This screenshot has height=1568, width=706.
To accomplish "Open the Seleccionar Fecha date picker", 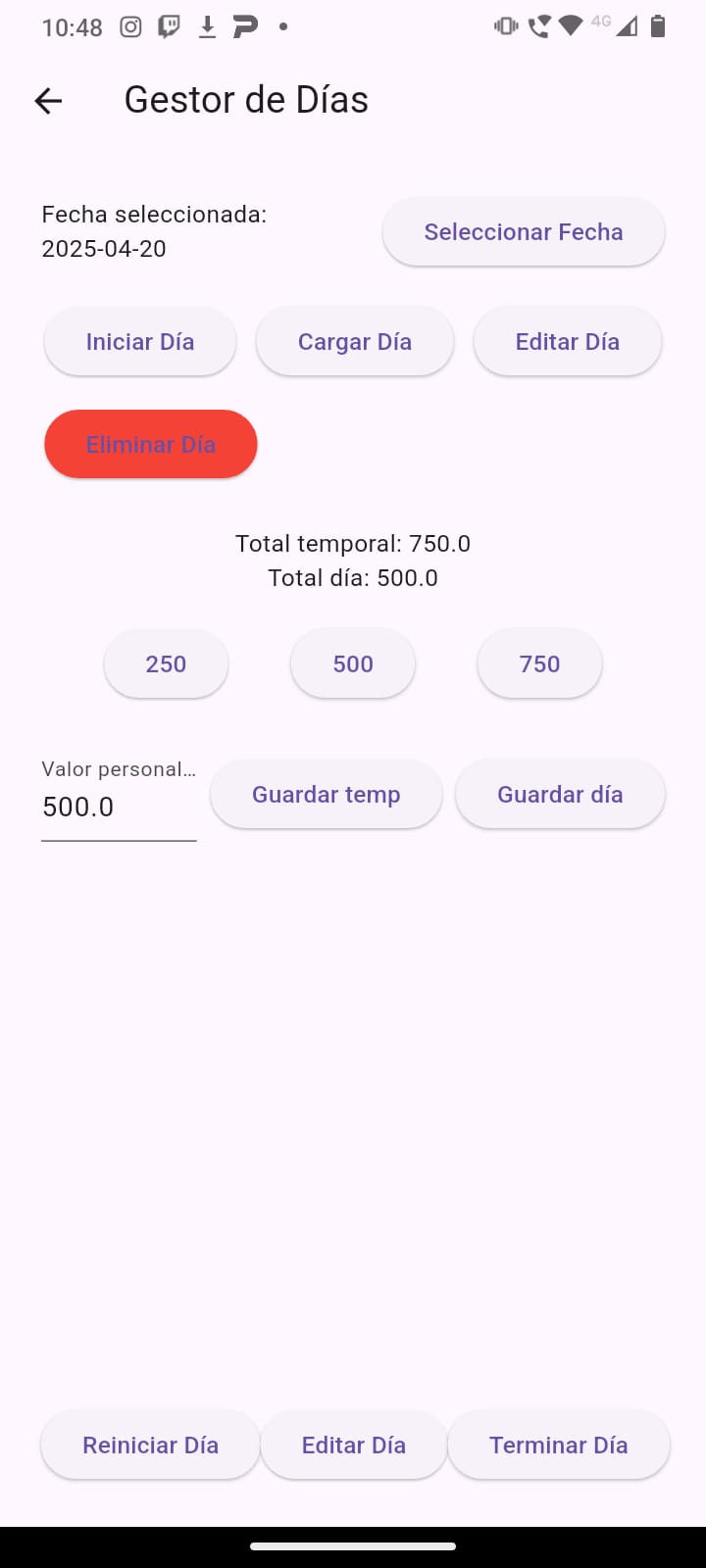I will [524, 232].
